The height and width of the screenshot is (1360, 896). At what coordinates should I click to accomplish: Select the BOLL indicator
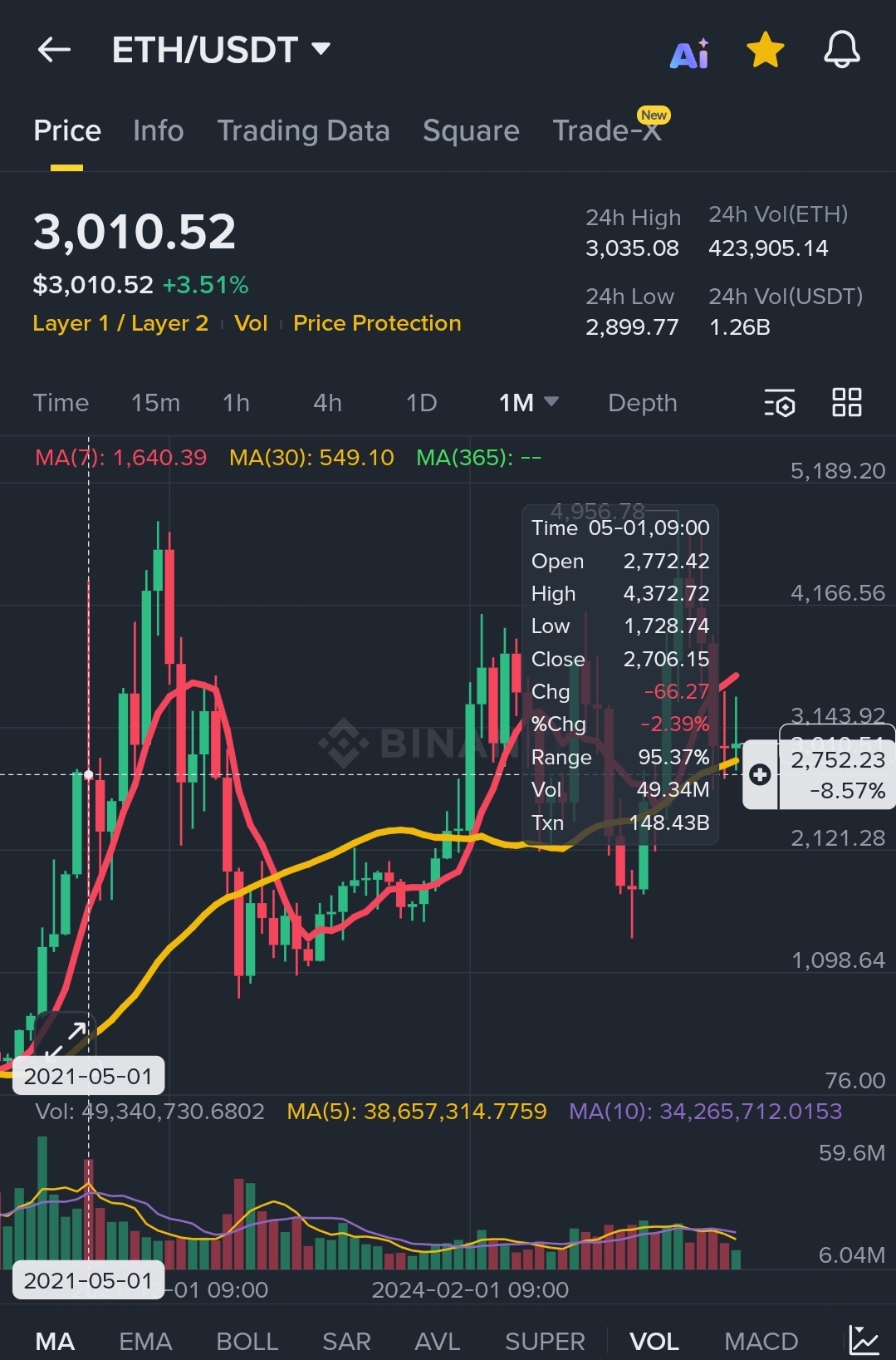[247, 1341]
